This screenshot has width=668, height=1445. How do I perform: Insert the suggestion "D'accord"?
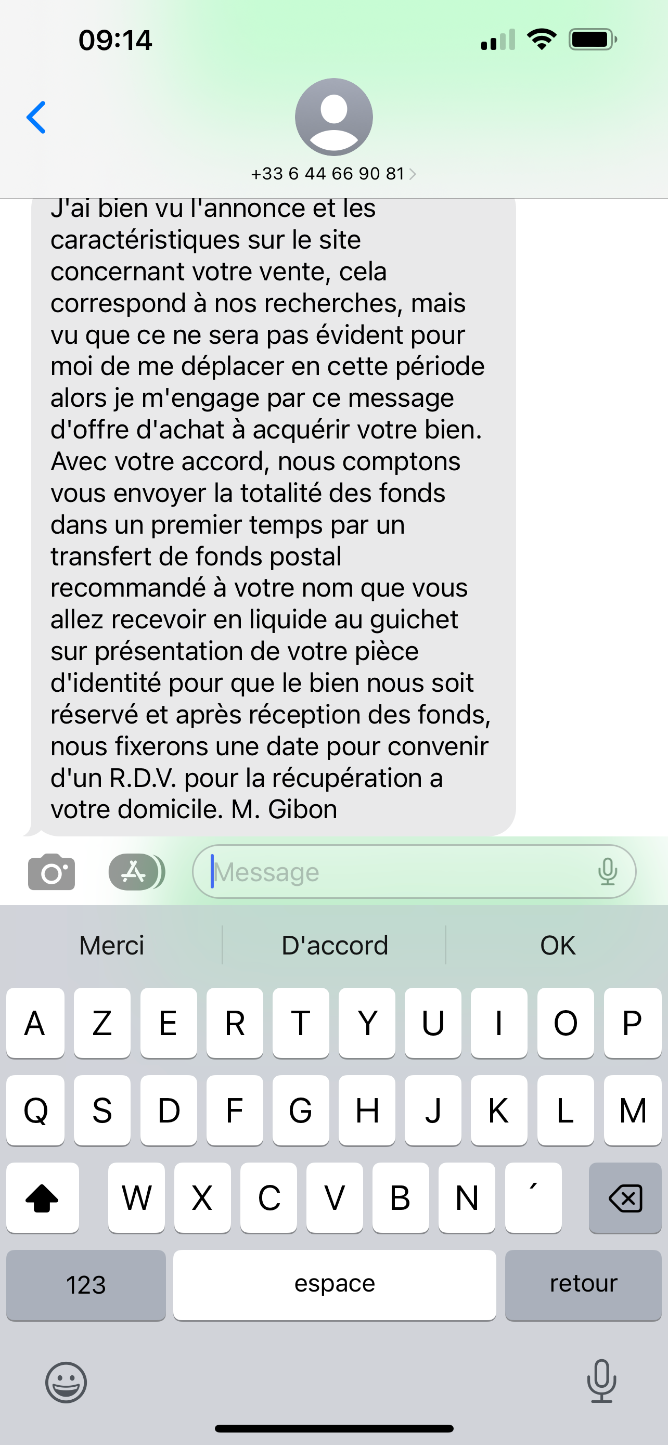(x=334, y=945)
